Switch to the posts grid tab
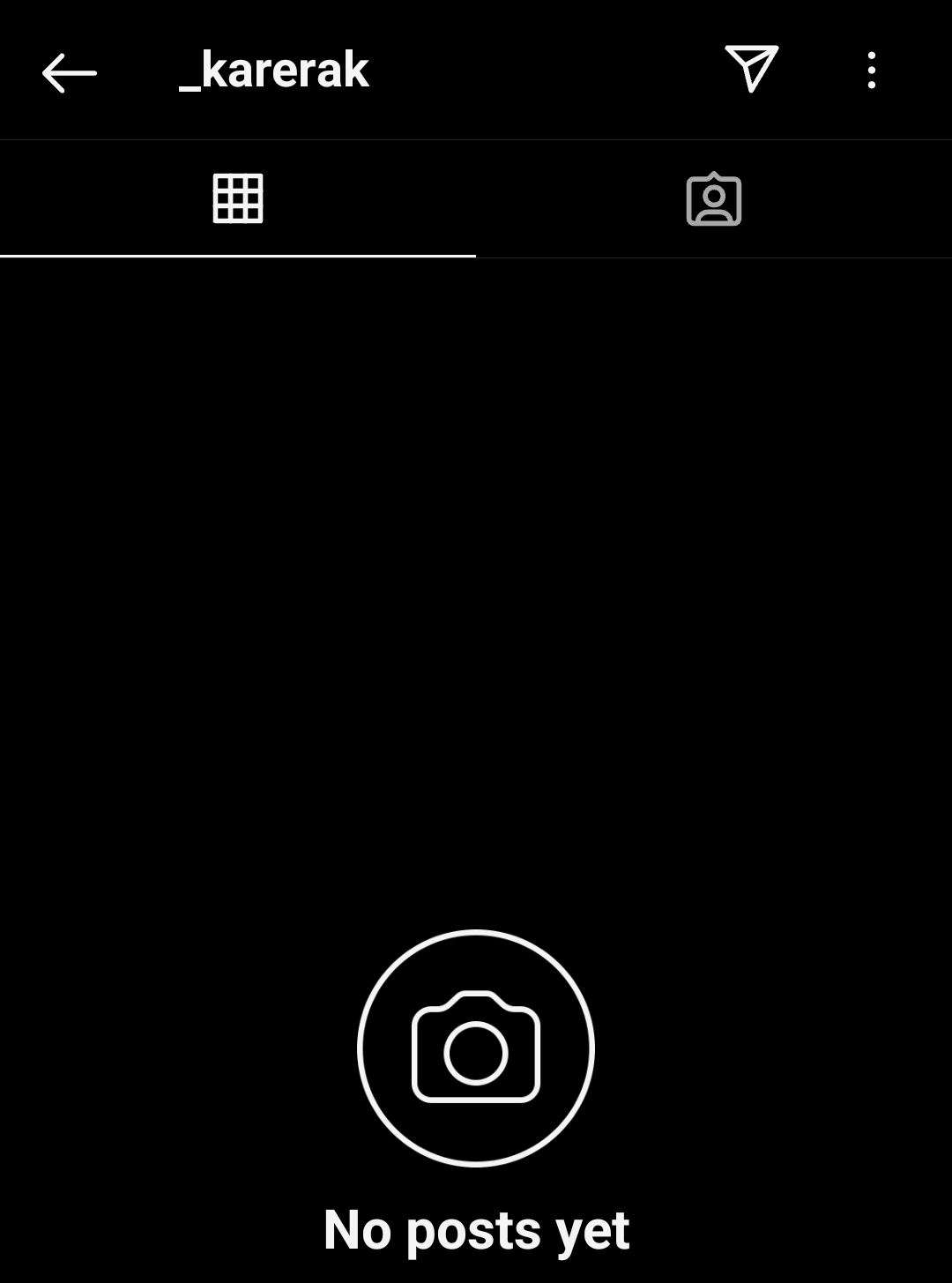 [238, 198]
